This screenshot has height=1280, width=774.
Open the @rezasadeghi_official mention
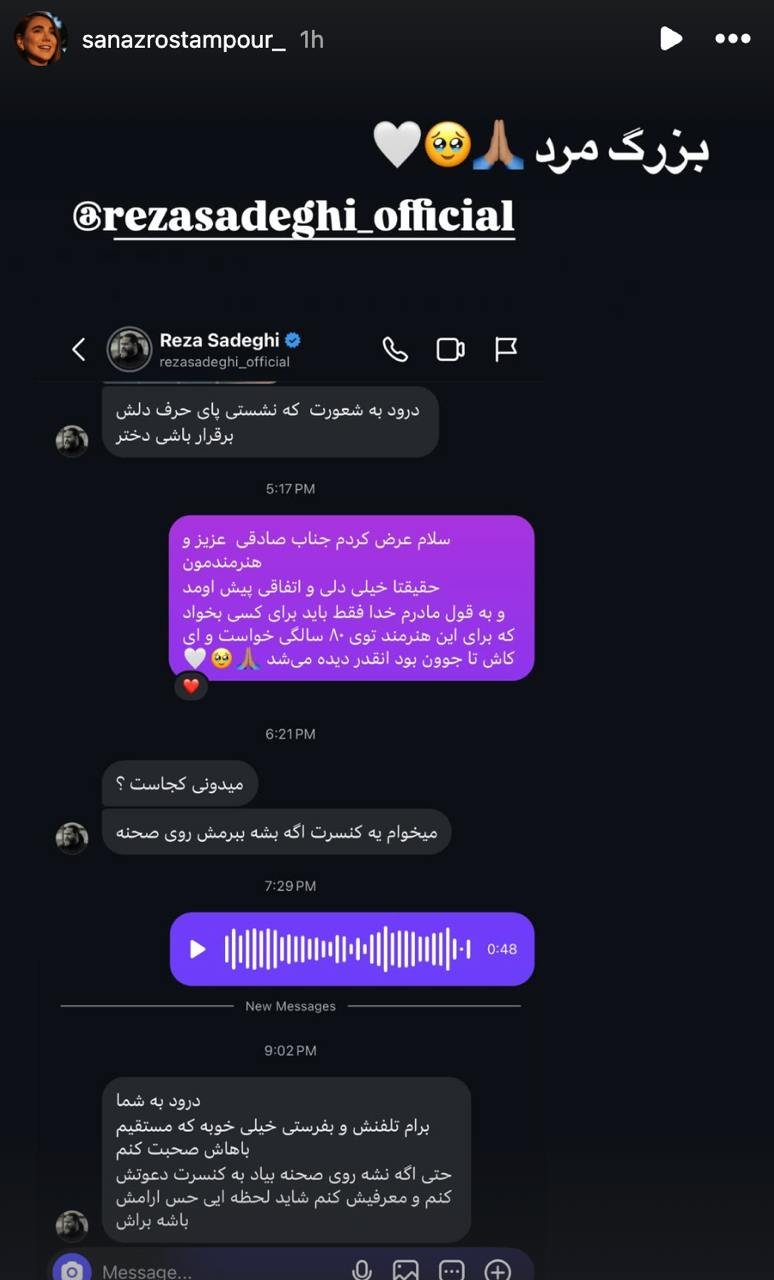click(x=293, y=217)
